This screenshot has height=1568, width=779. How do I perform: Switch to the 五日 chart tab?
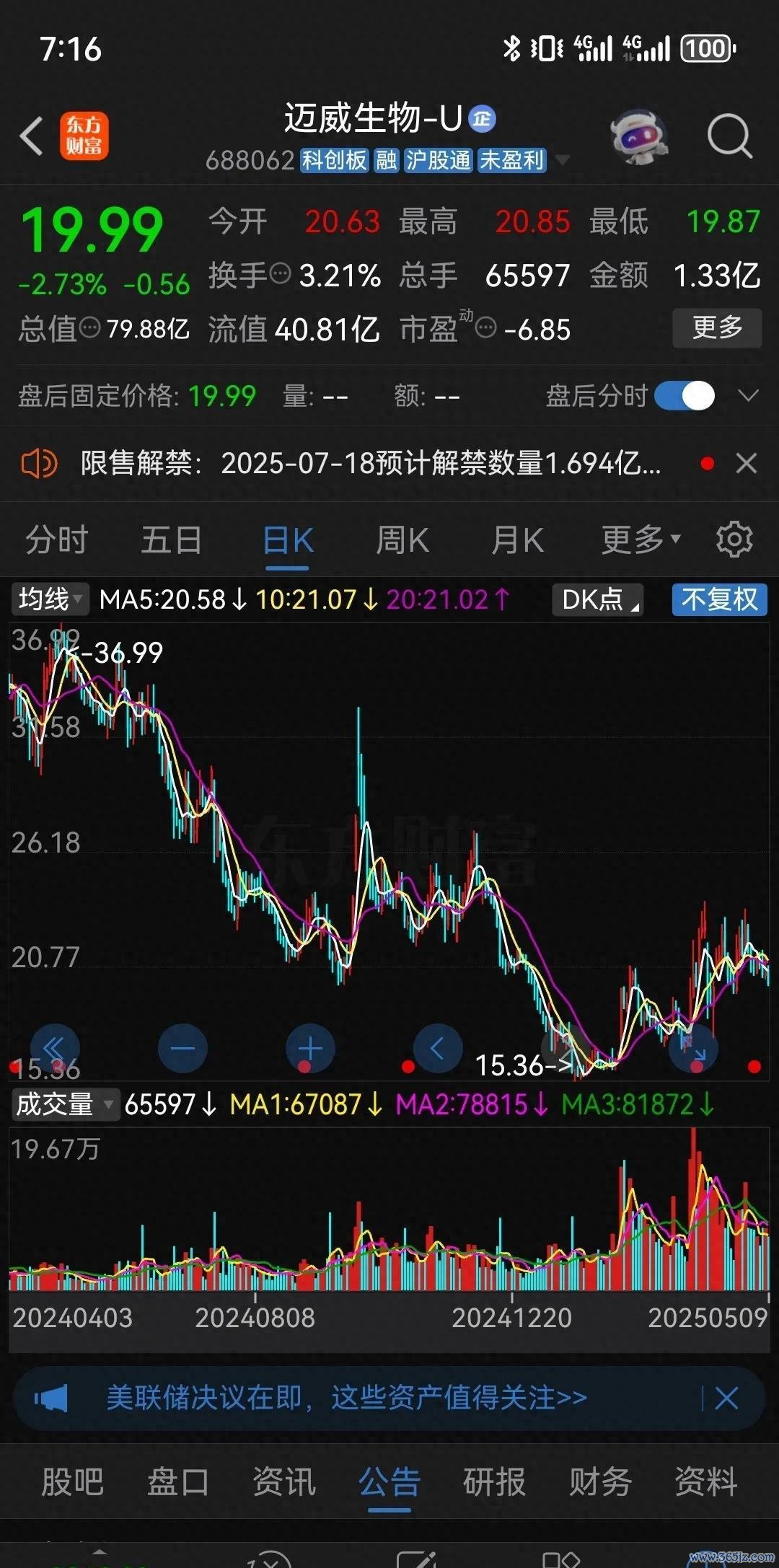171,540
